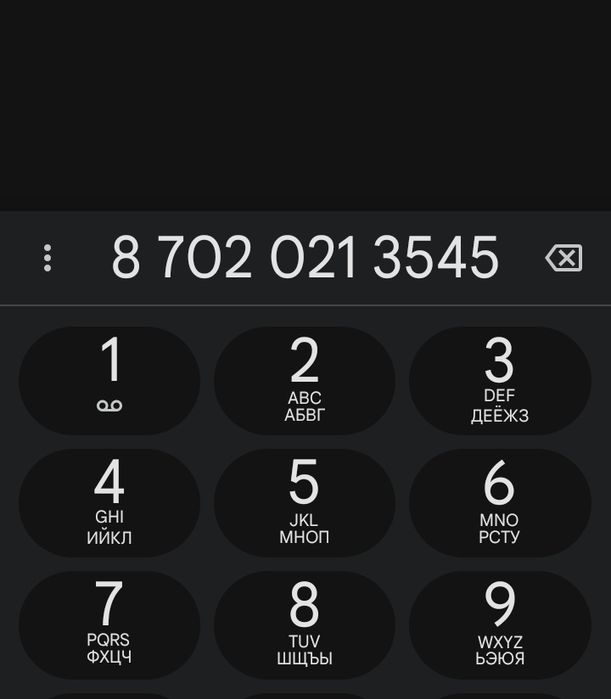Enter digit 9 WXYZ
The width and height of the screenshot is (611, 699).
click(x=499, y=625)
